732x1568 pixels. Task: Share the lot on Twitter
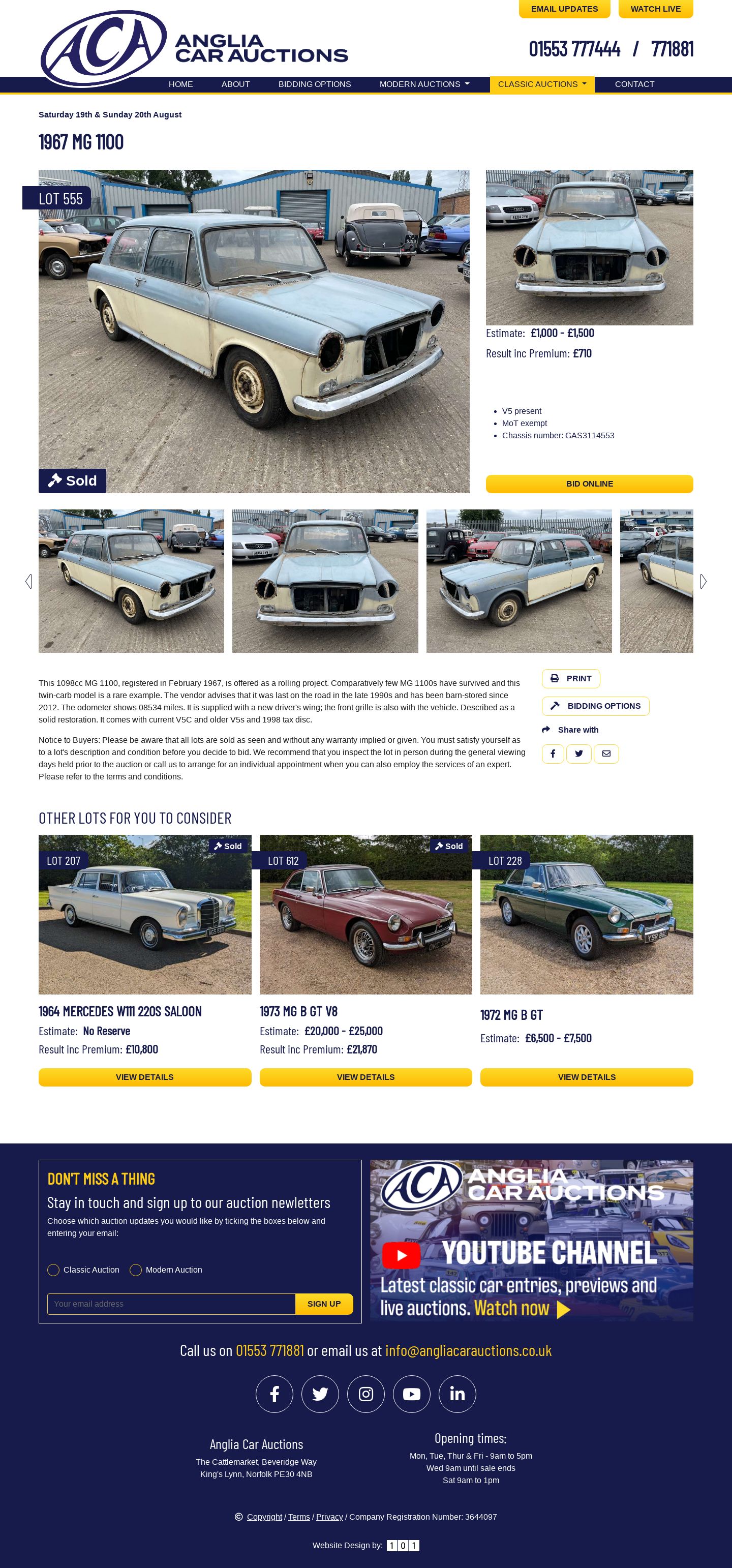pyautogui.click(x=578, y=753)
